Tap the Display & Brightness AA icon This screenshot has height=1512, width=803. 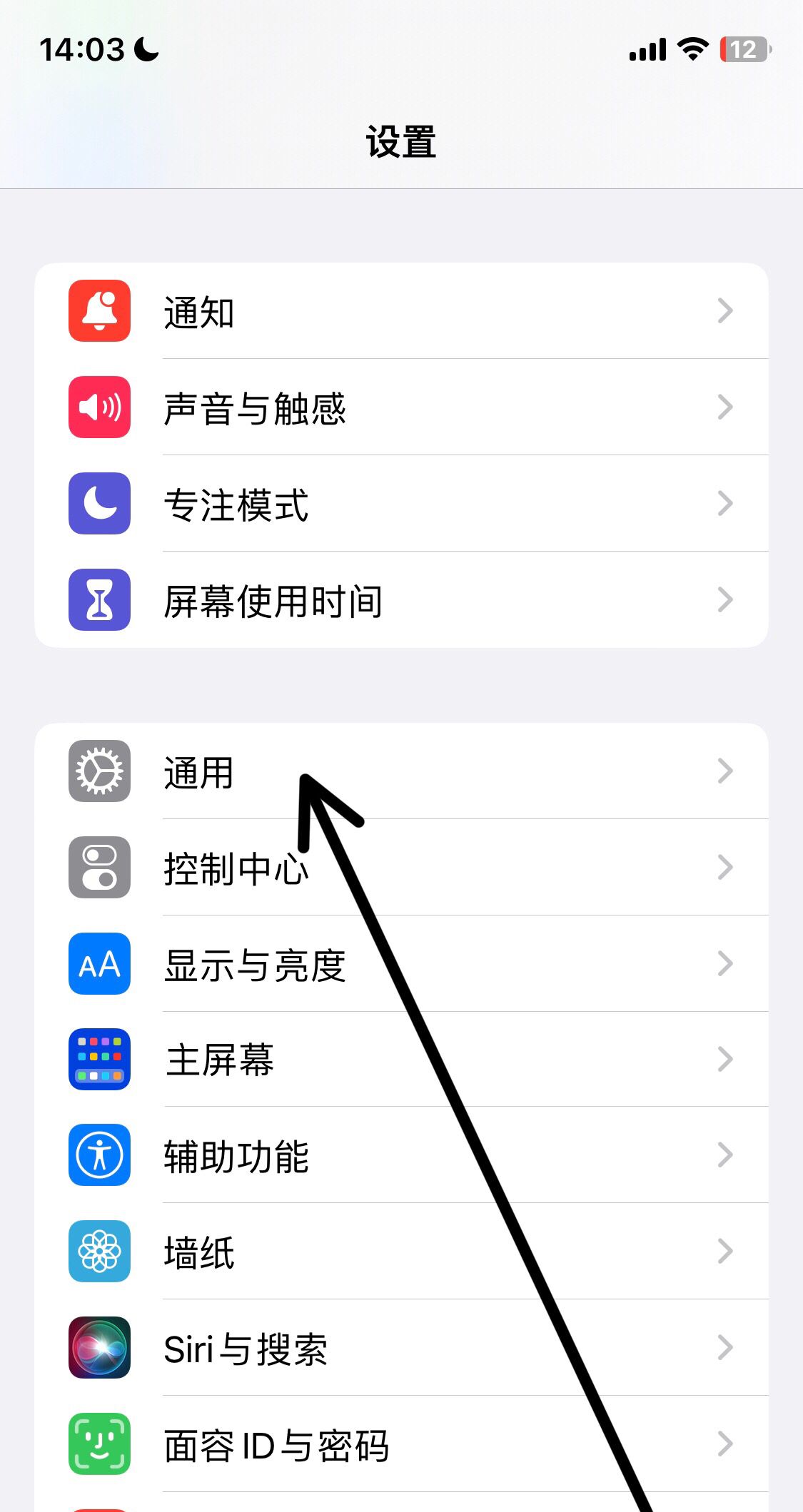pos(99,964)
